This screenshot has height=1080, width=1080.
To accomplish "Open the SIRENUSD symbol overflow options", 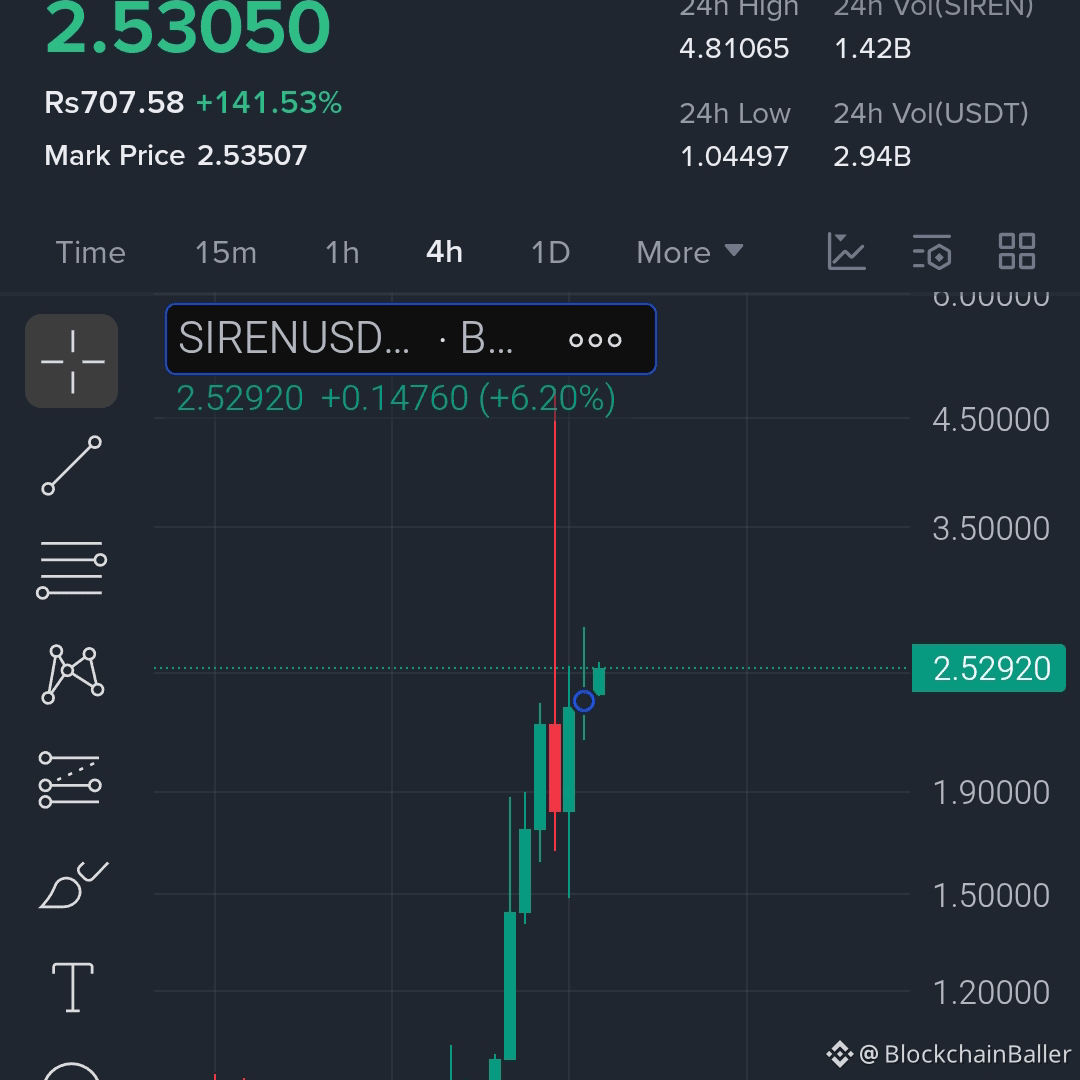I will [595, 340].
